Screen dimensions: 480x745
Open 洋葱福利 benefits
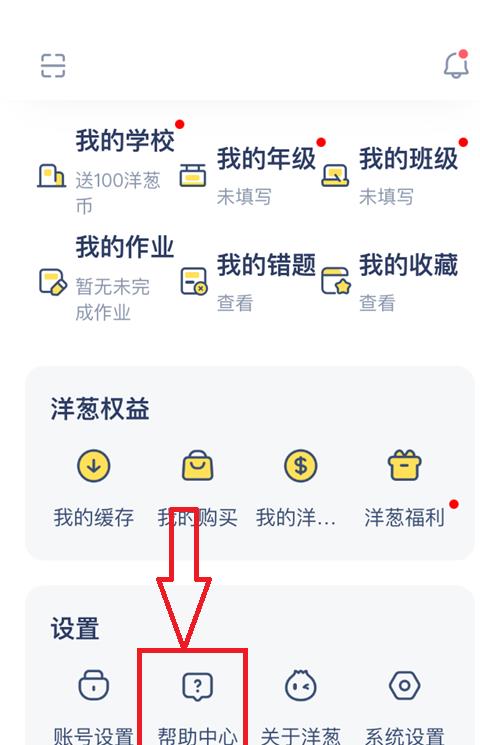coord(404,489)
